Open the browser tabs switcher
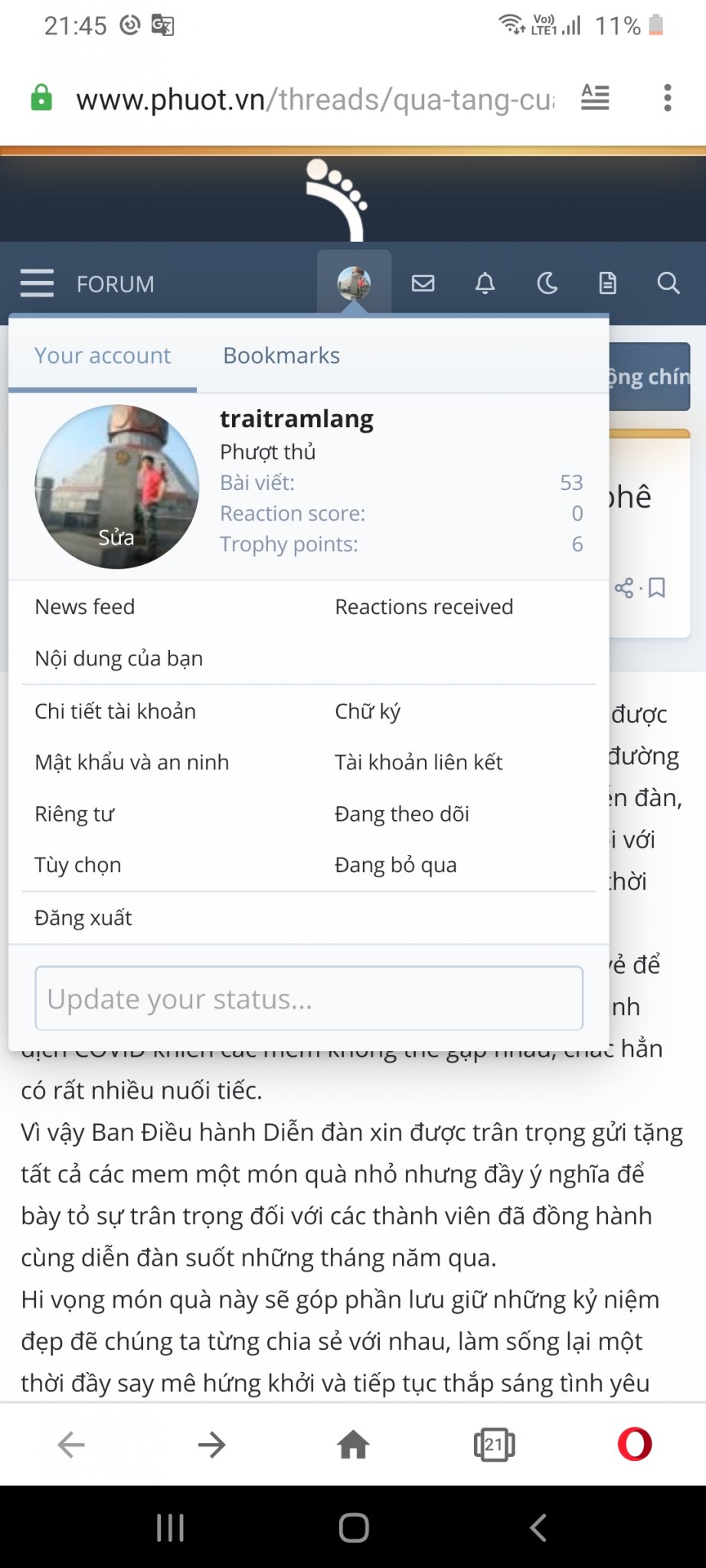 [494, 1445]
